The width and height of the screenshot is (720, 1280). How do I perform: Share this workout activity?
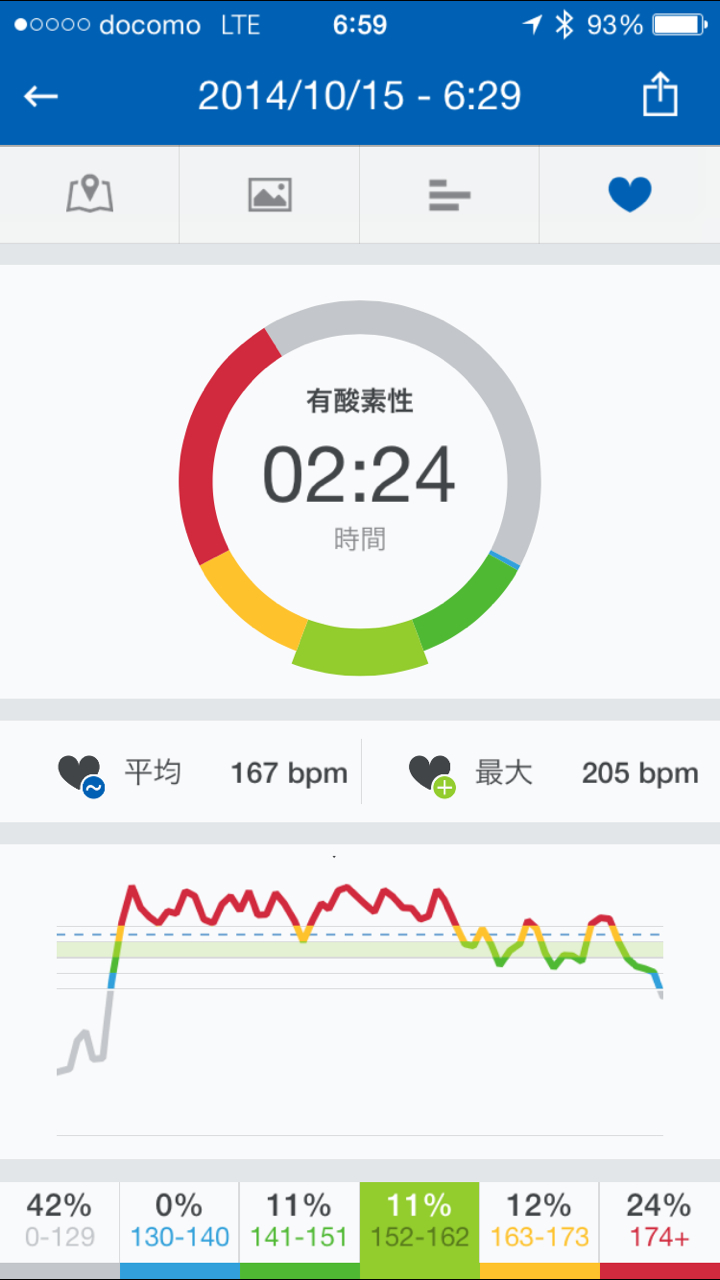(x=660, y=96)
